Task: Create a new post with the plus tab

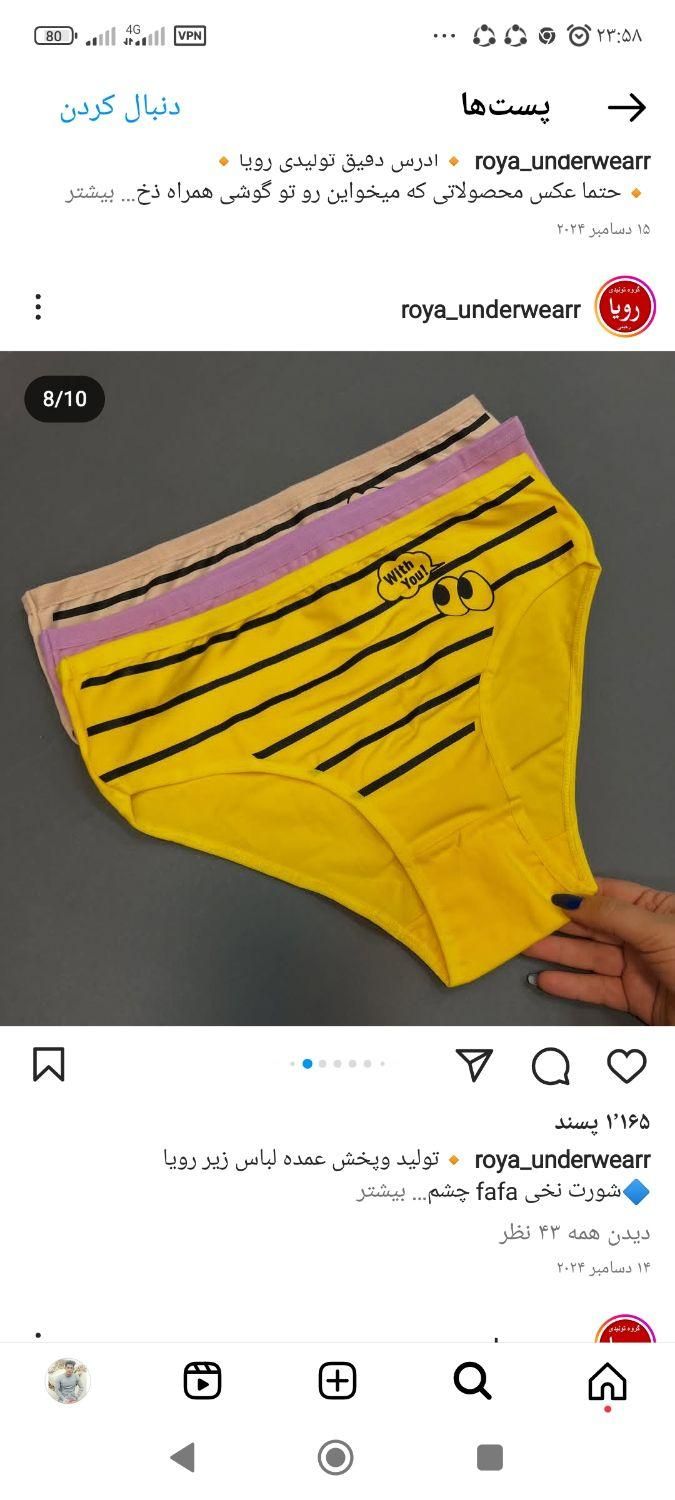Action: point(337,1382)
